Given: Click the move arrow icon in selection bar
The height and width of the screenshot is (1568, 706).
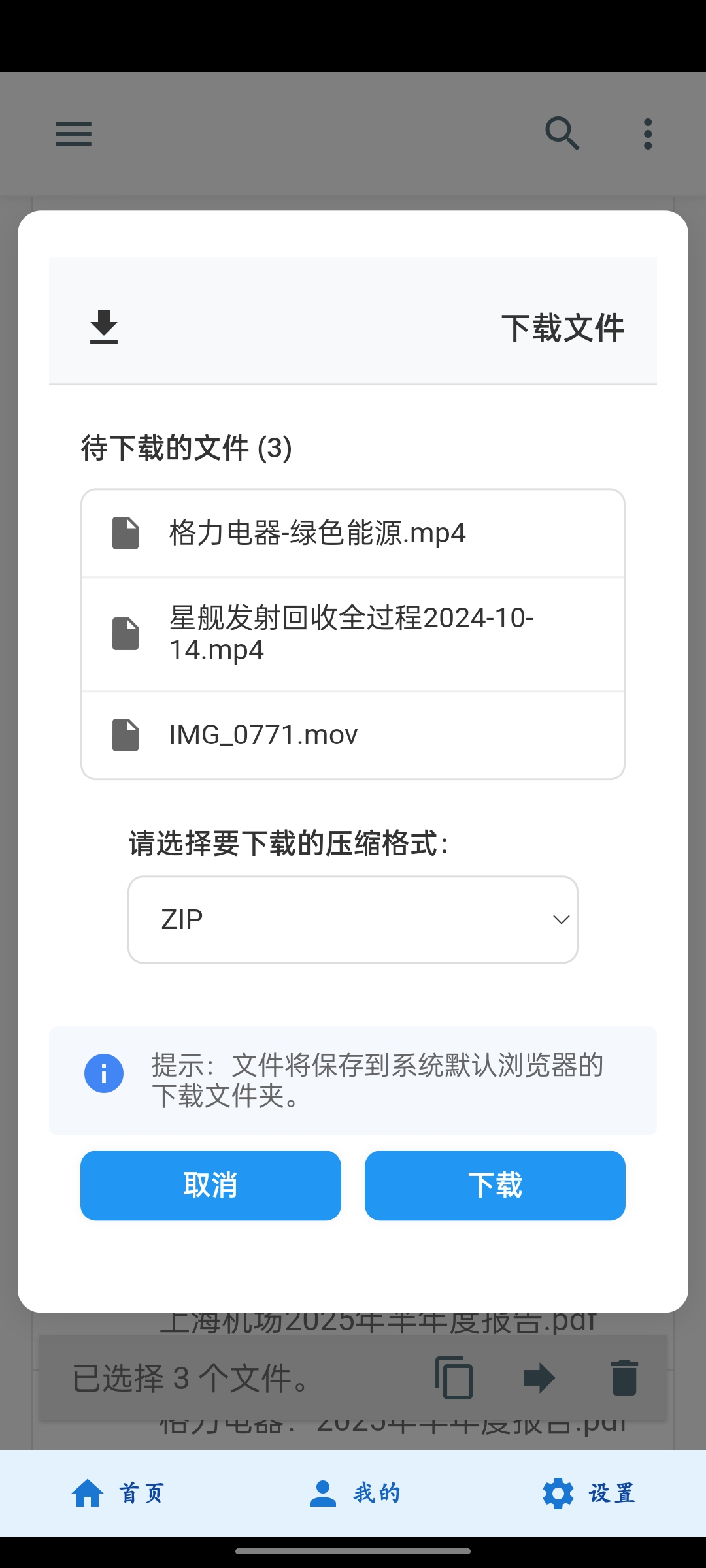Looking at the screenshot, I should click(x=540, y=1377).
